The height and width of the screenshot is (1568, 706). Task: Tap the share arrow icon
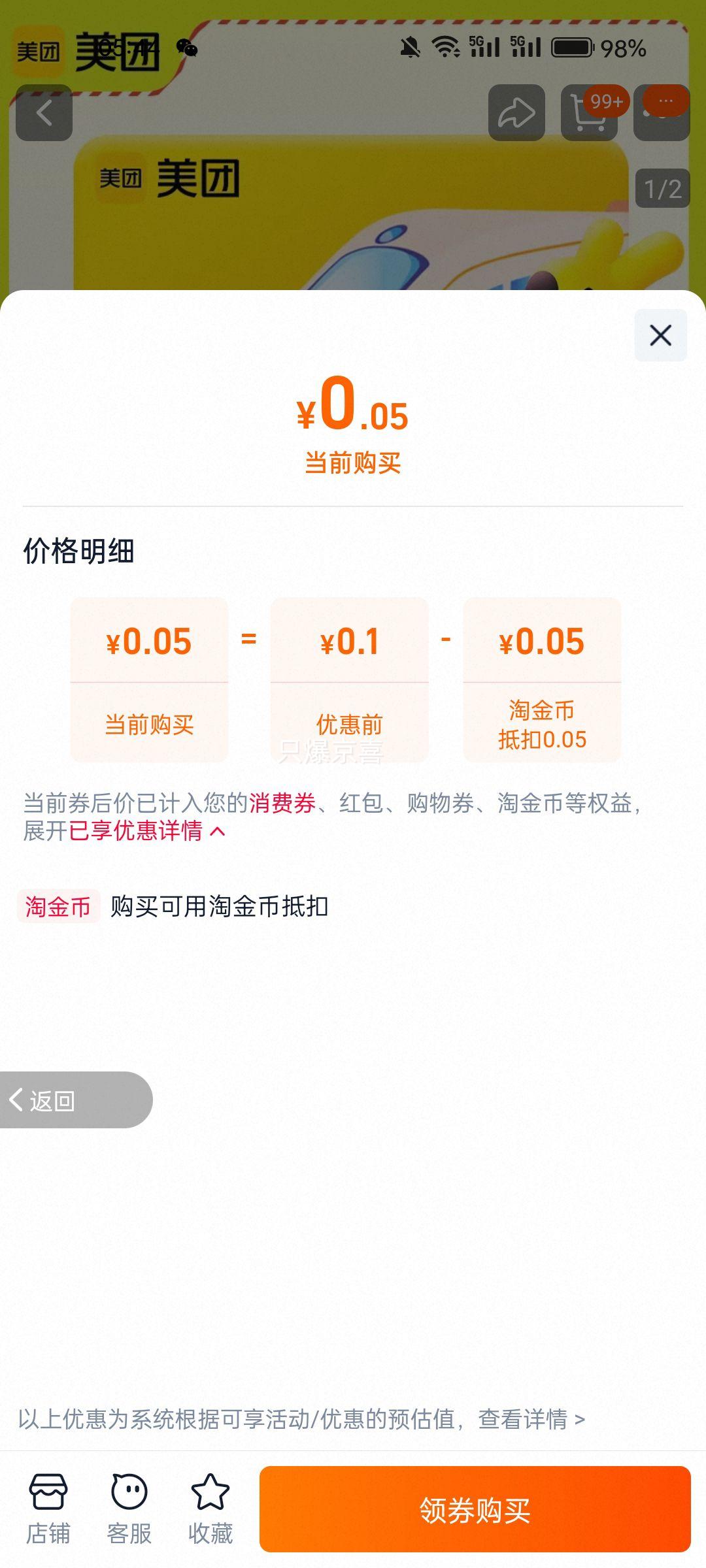coord(516,112)
